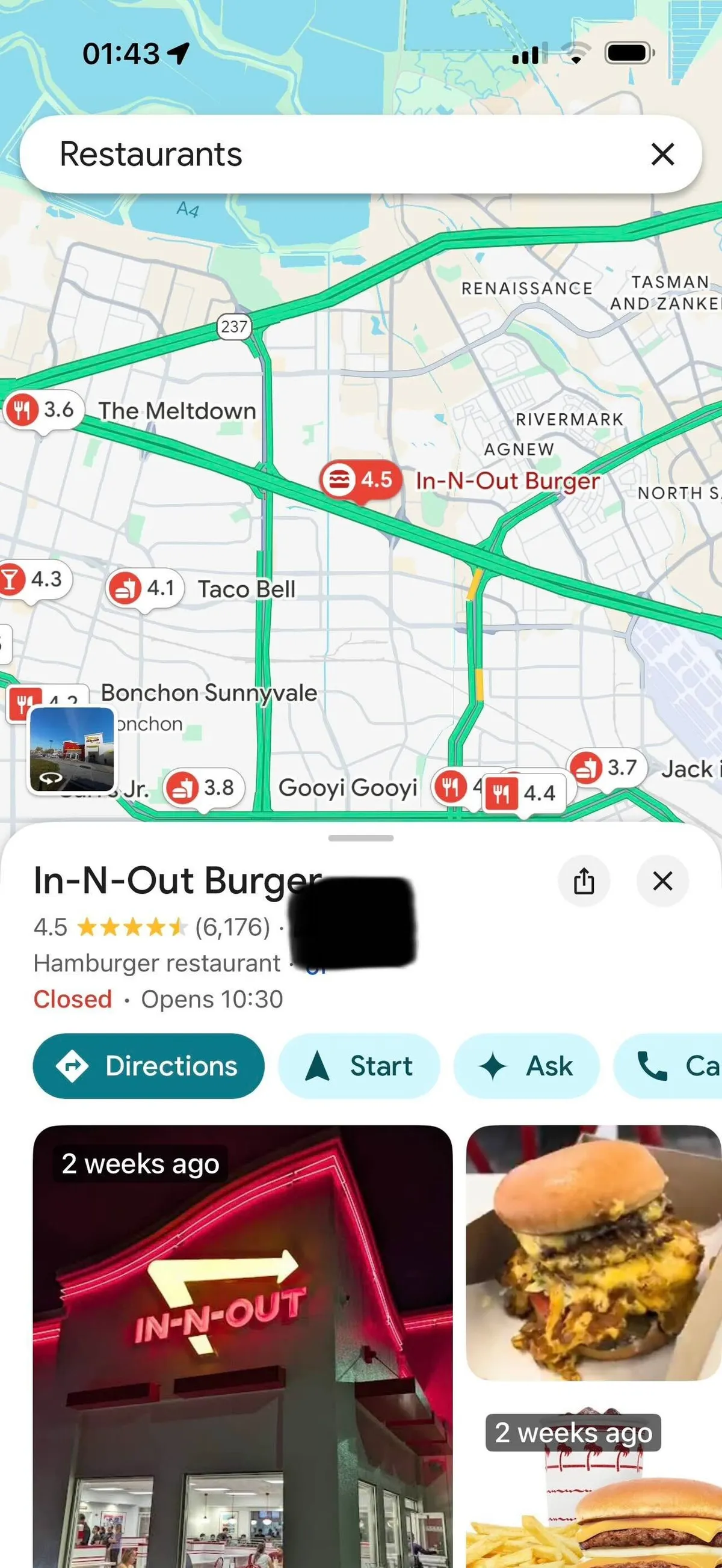Open the Street View thumbnail
The image size is (722, 1568).
[x=72, y=749]
